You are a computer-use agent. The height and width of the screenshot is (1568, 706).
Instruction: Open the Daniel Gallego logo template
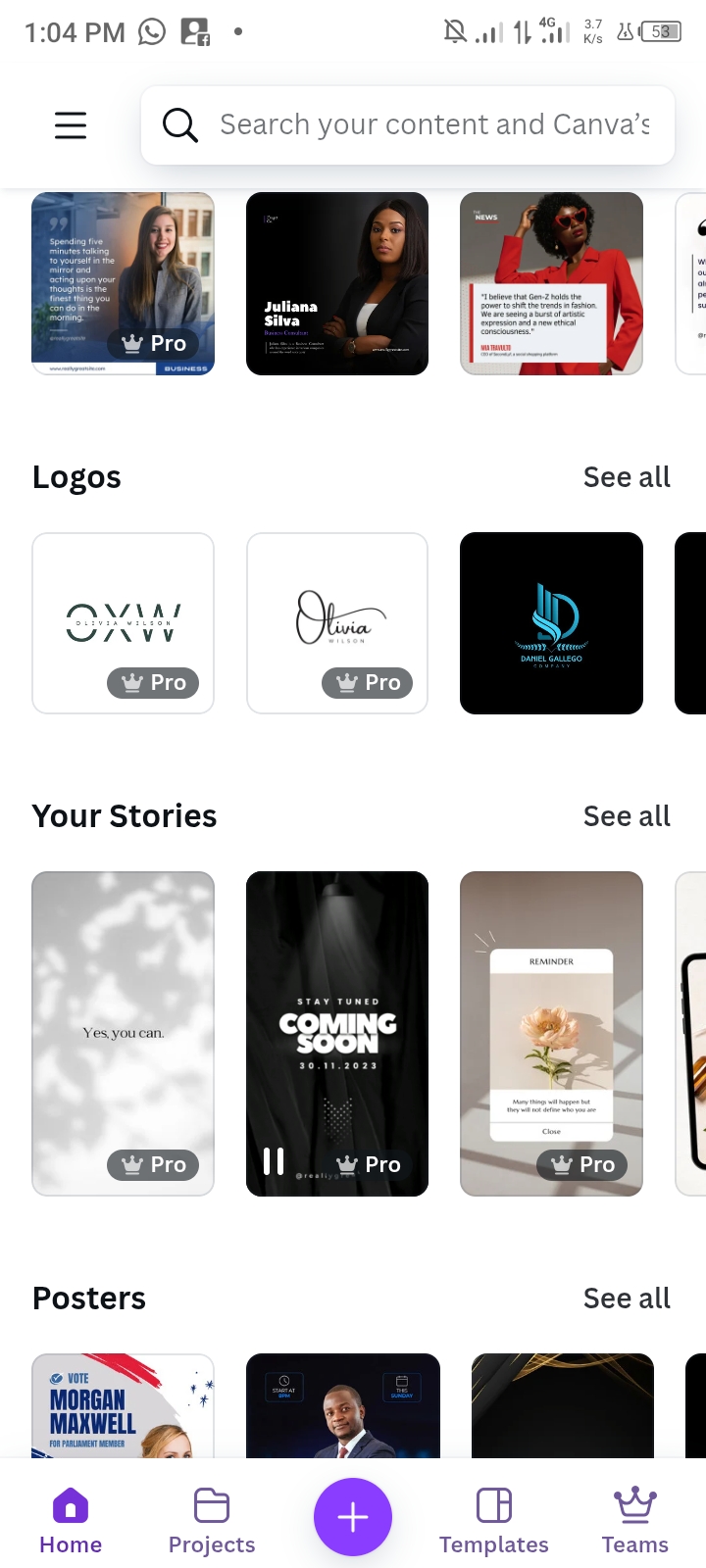click(551, 622)
